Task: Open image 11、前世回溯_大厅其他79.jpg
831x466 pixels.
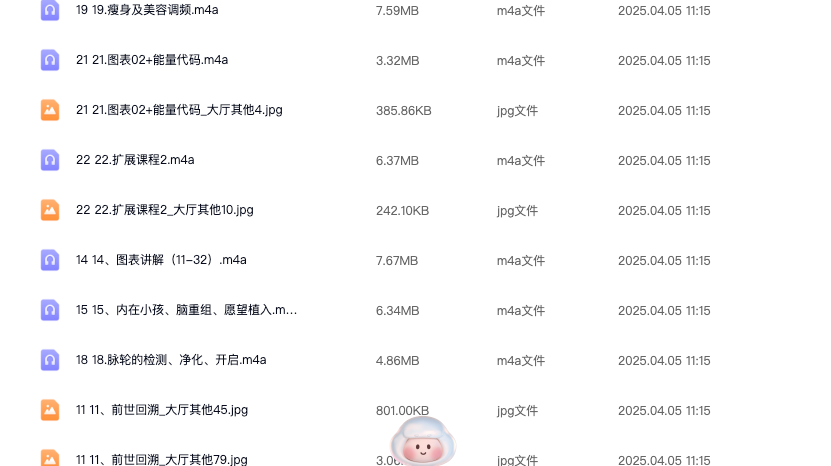Action: (x=162, y=459)
